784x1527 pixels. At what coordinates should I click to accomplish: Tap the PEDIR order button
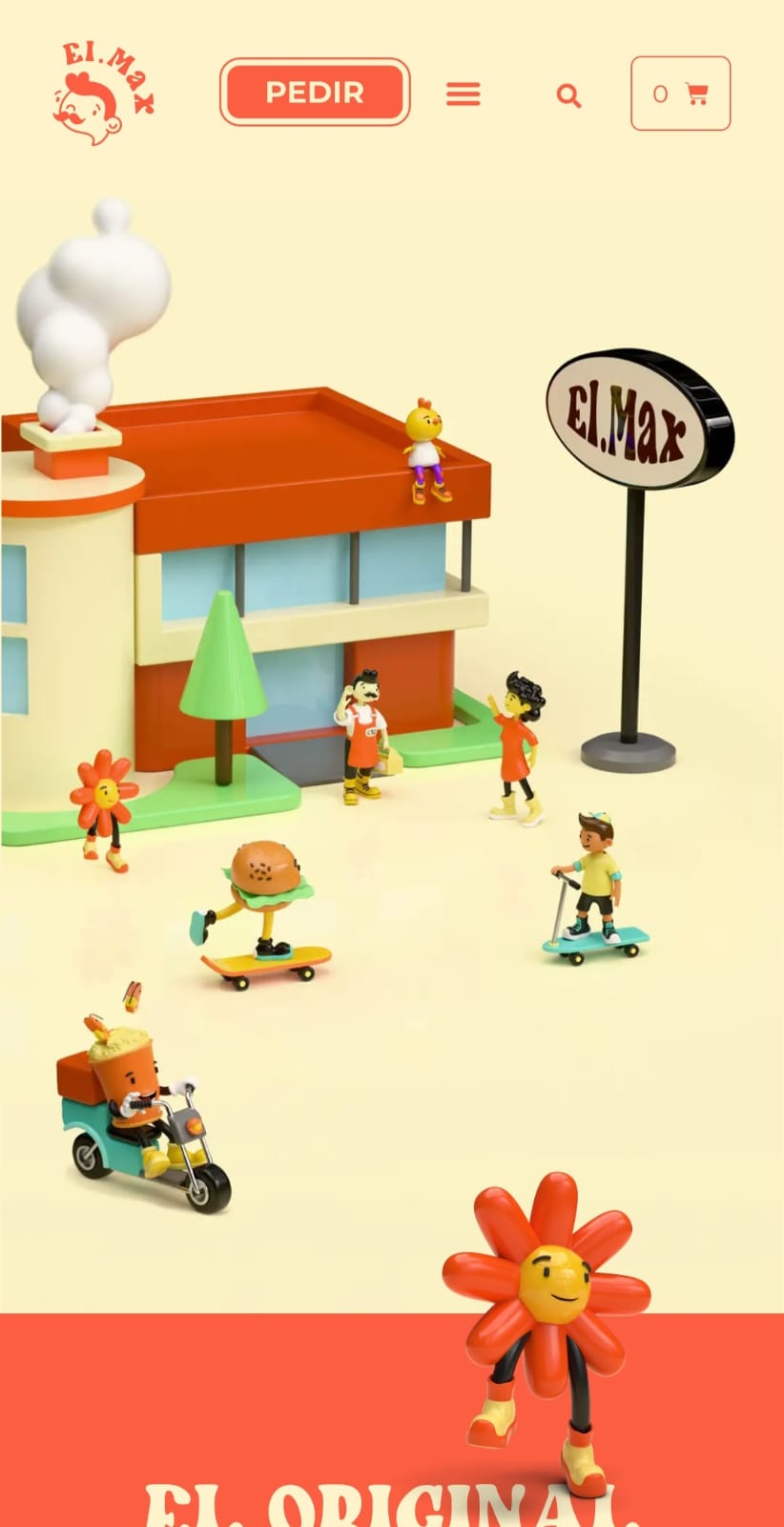pyautogui.click(x=315, y=93)
